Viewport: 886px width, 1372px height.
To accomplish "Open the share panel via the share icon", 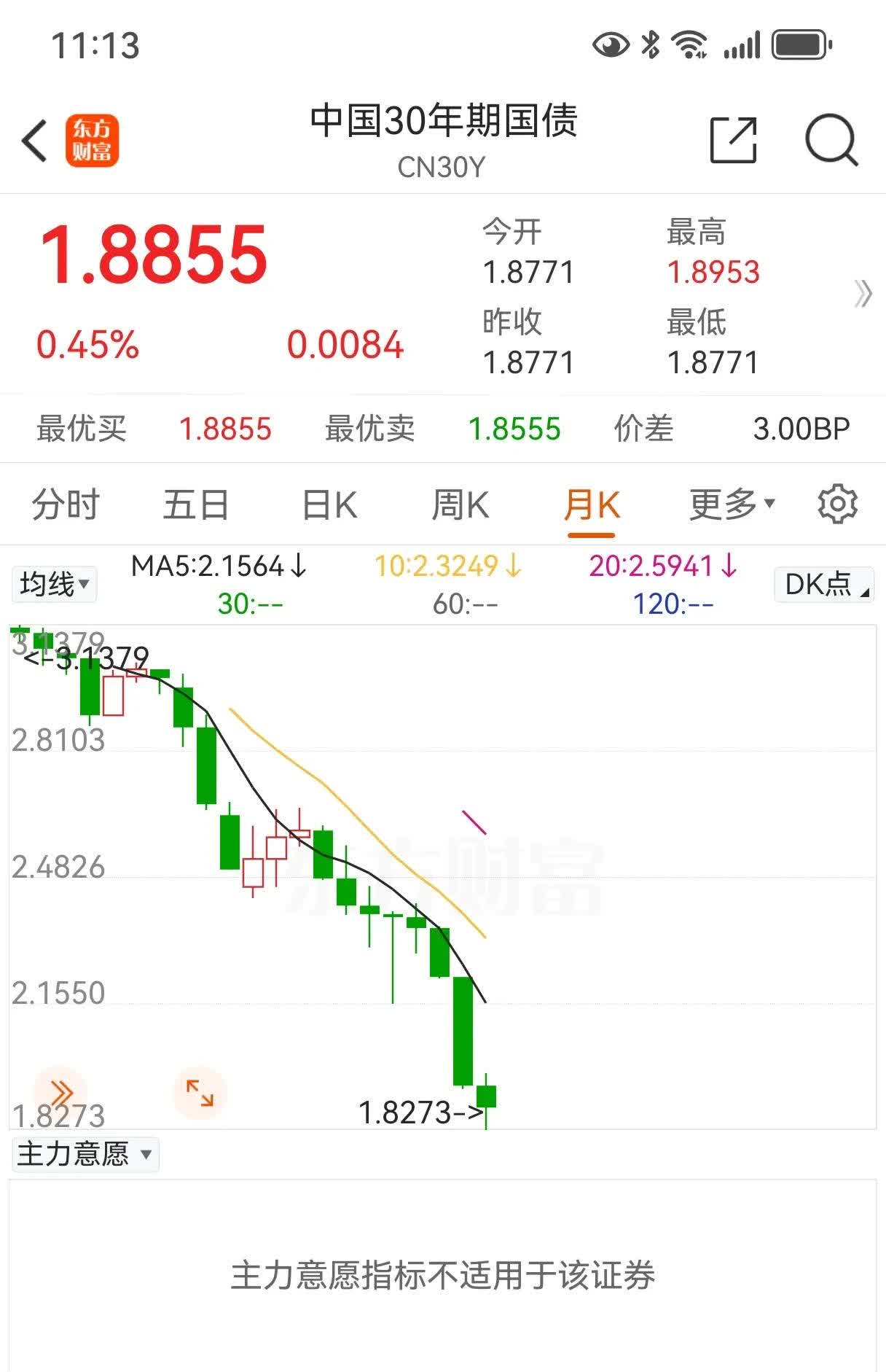I will 733,140.
